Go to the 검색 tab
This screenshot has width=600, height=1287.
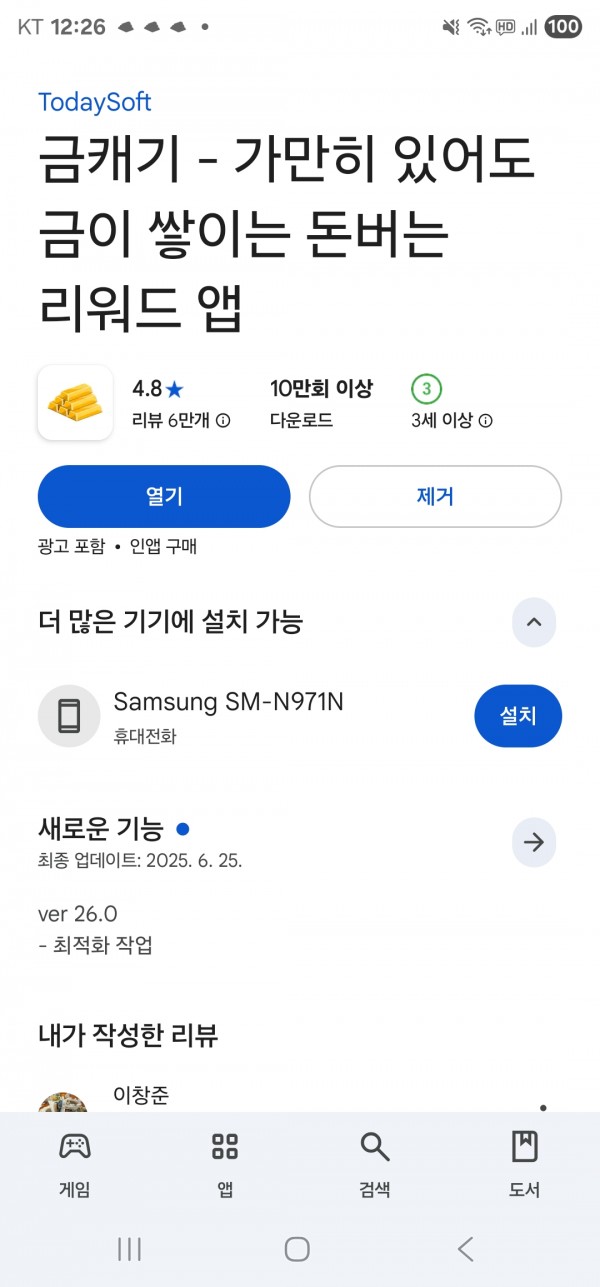[375, 1165]
